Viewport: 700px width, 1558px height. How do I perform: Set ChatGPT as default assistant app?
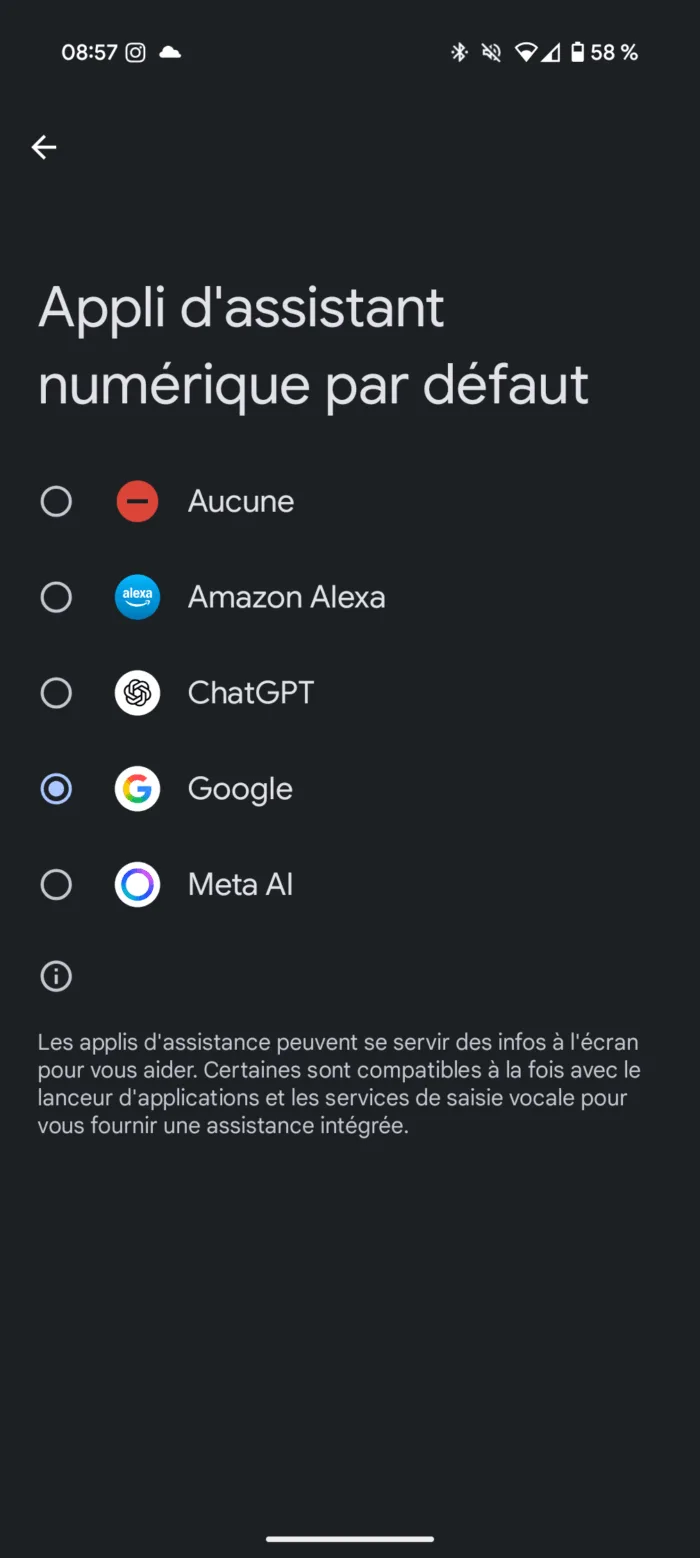56,693
